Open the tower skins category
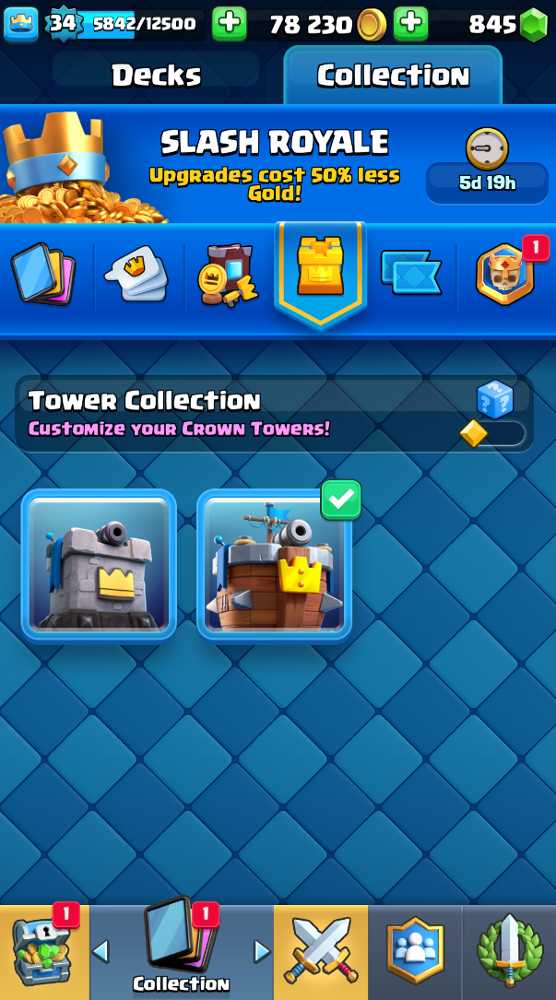This screenshot has height=1000, width=556. pyautogui.click(x=320, y=273)
